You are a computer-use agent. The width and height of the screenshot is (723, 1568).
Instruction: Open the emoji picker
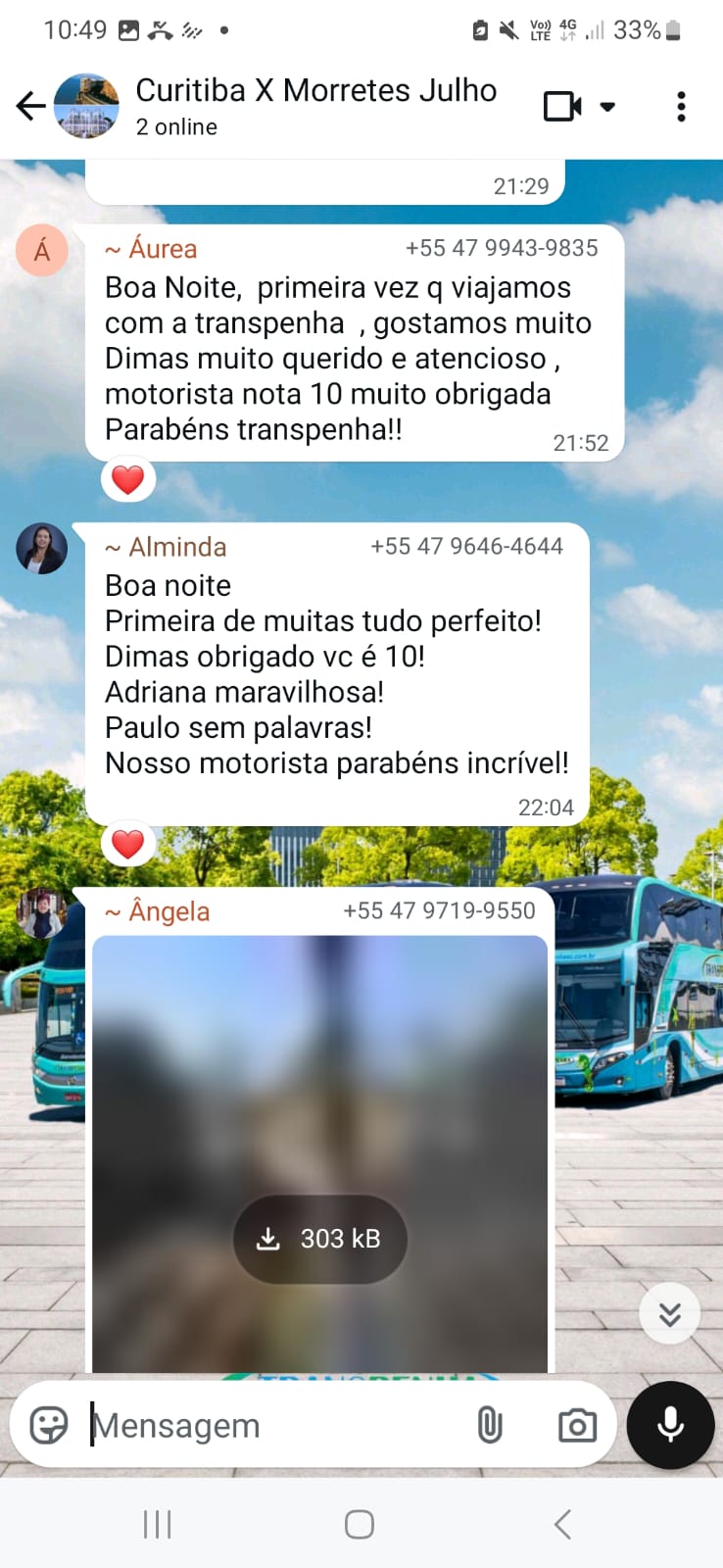tap(49, 1425)
